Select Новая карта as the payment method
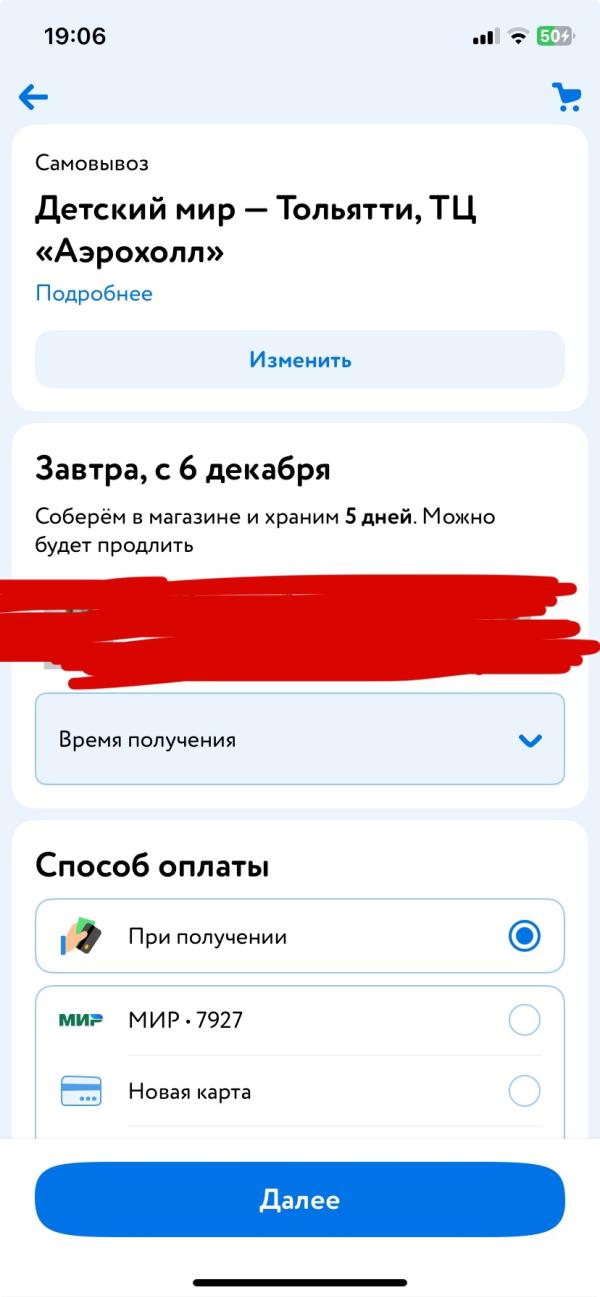The height and width of the screenshot is (1297, 600). [x=300, y=1091]
